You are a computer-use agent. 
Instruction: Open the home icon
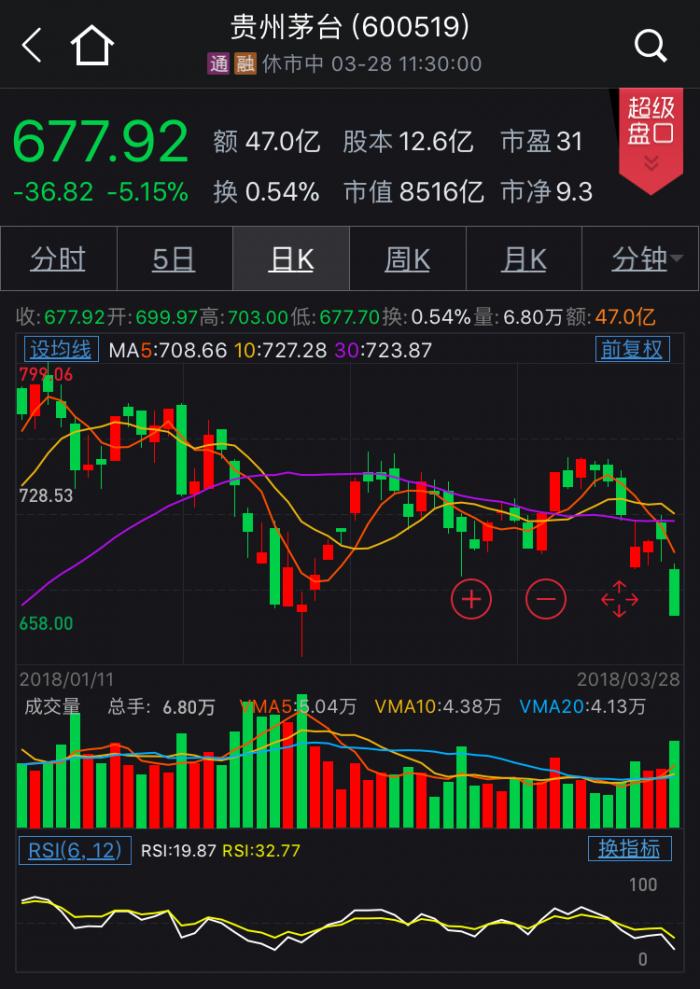click(92, 45)
